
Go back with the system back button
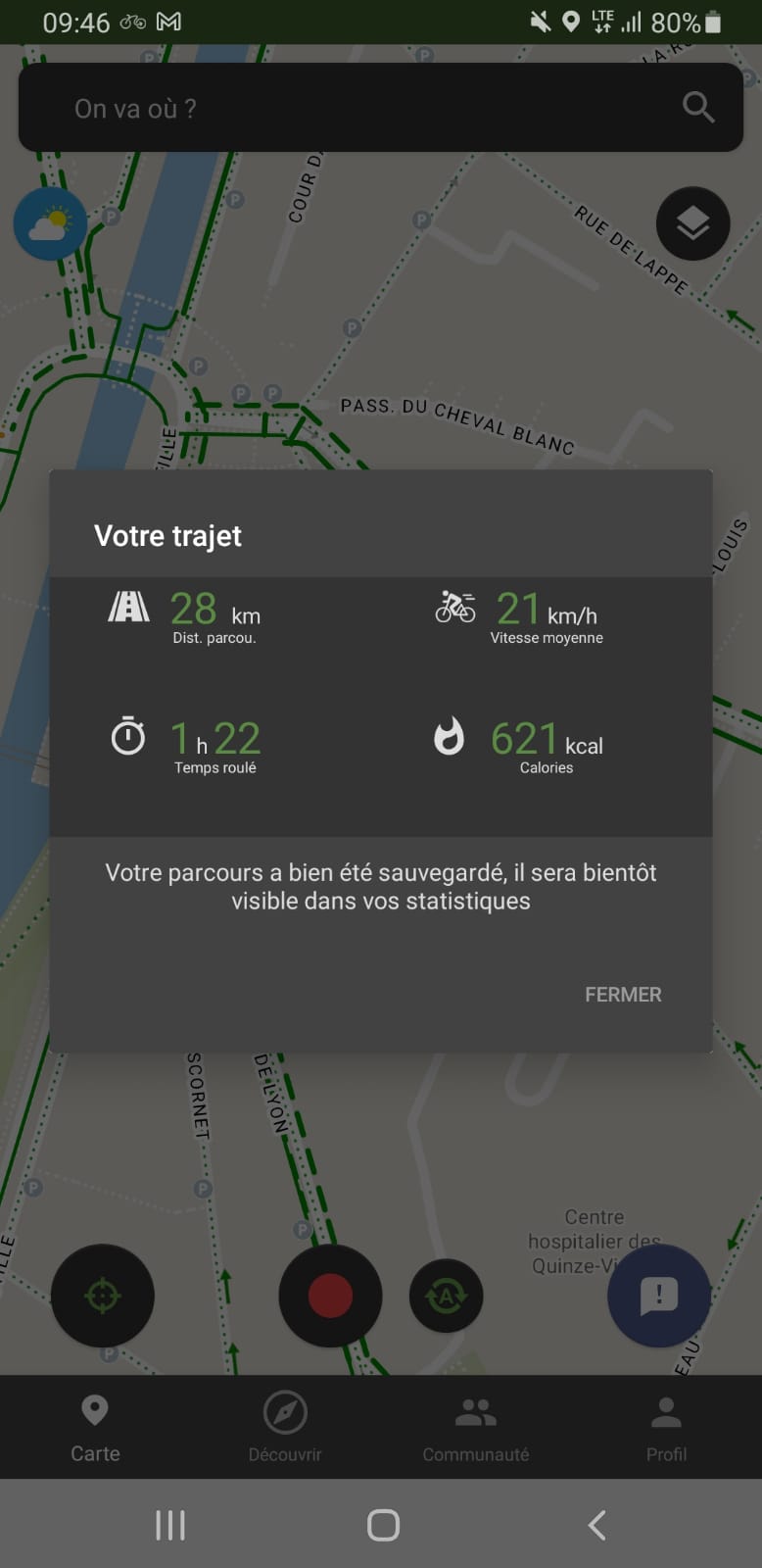coord(596,1525)
